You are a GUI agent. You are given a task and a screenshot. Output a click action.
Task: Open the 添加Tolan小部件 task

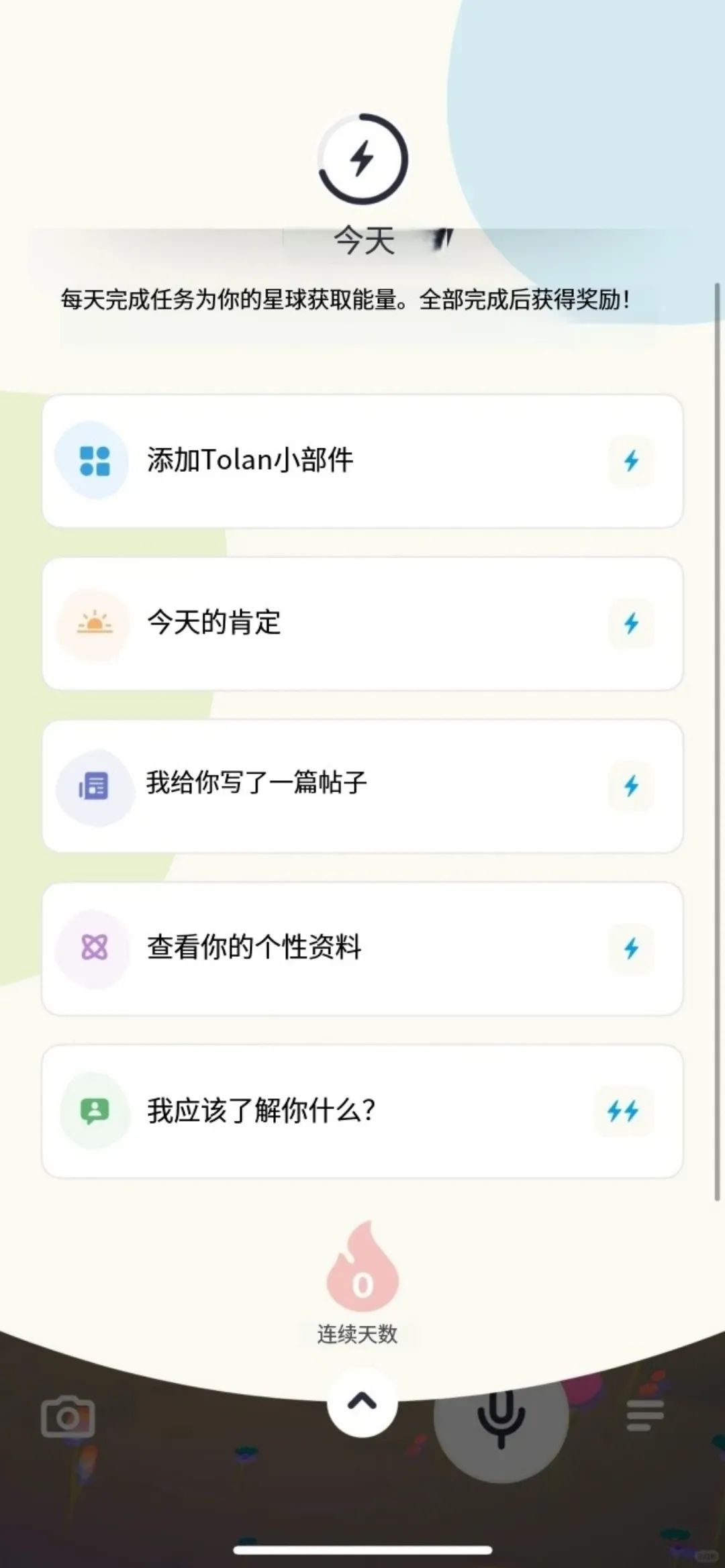click(362, 461)
